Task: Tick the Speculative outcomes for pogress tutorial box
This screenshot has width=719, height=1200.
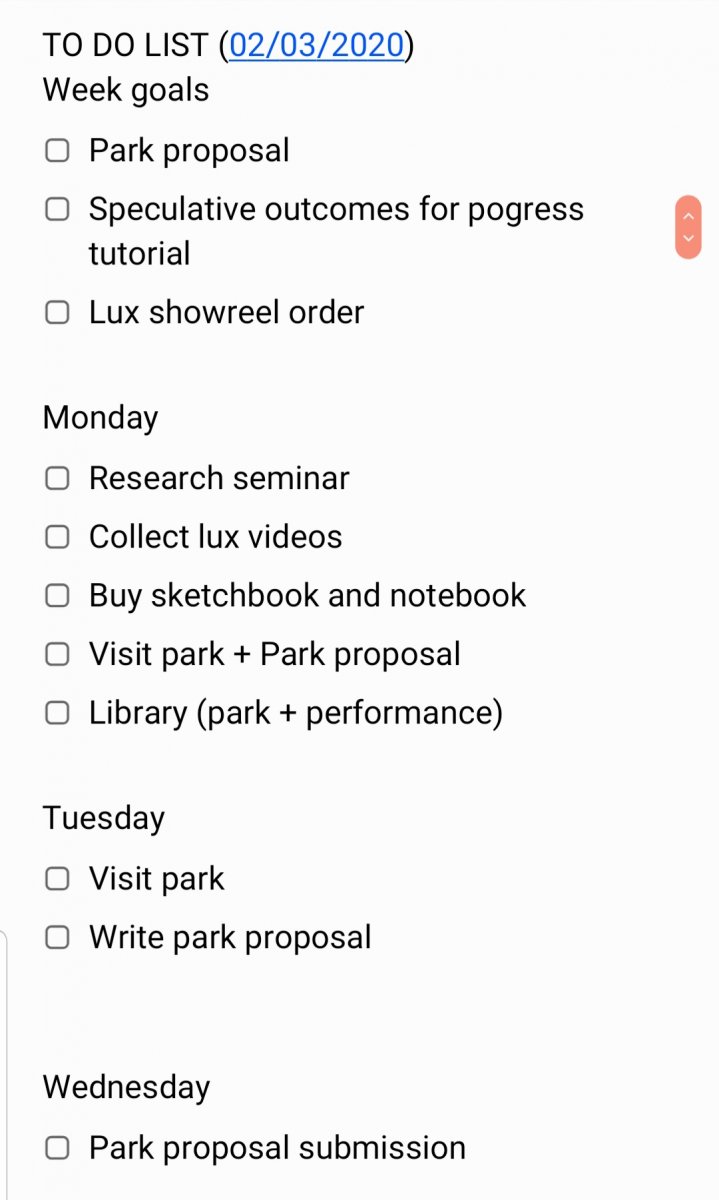Action: point(58,209)
